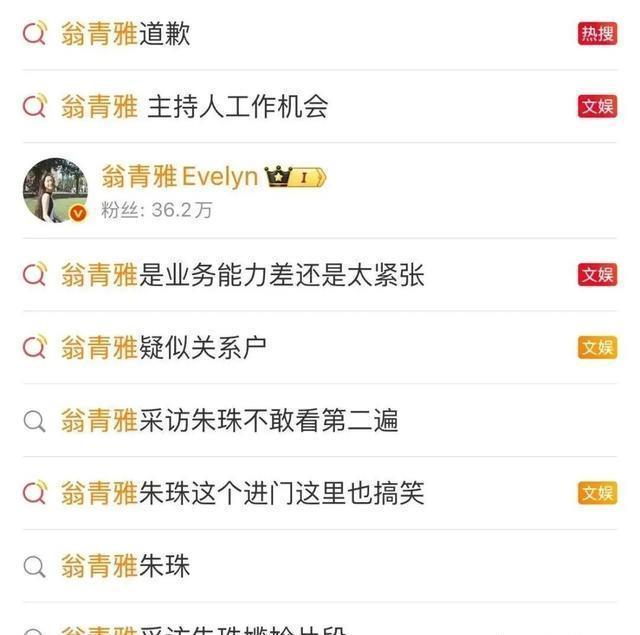This screenshot has width=640, height=635.
Task: Select the short suggestion 翁青雅朱珠
Action: tap(126, 567)
